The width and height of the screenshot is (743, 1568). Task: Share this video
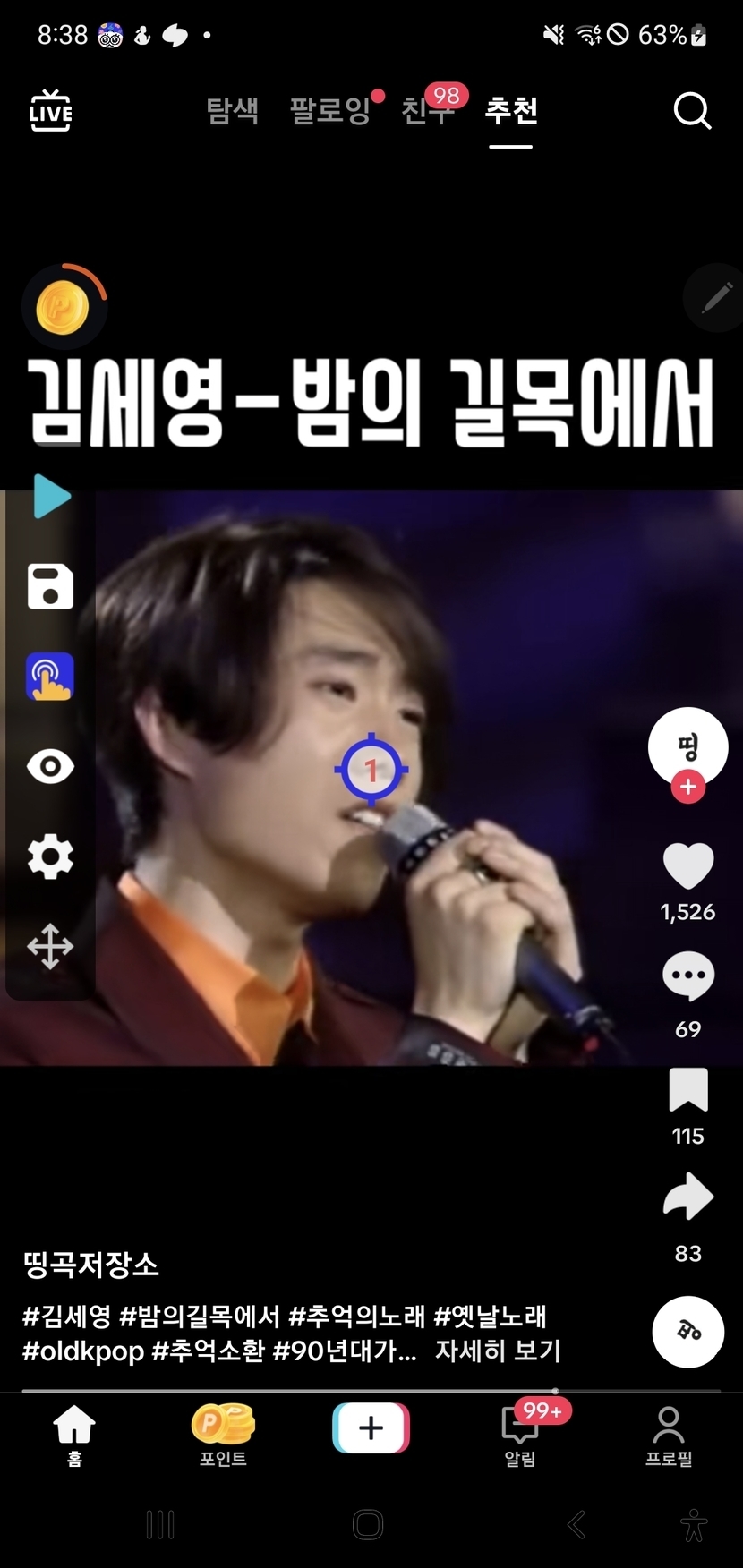687,1197
